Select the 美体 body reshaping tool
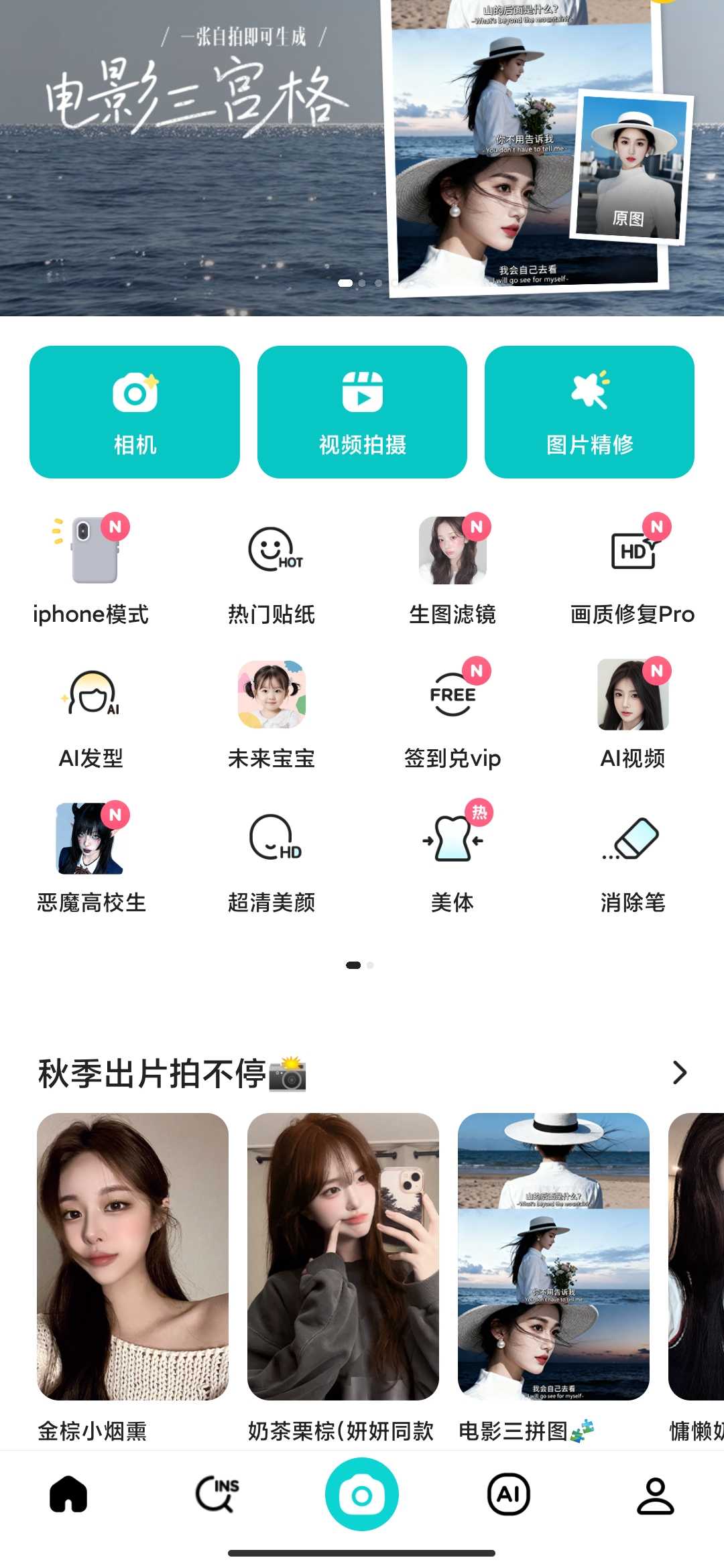 (x=452, y=858)
